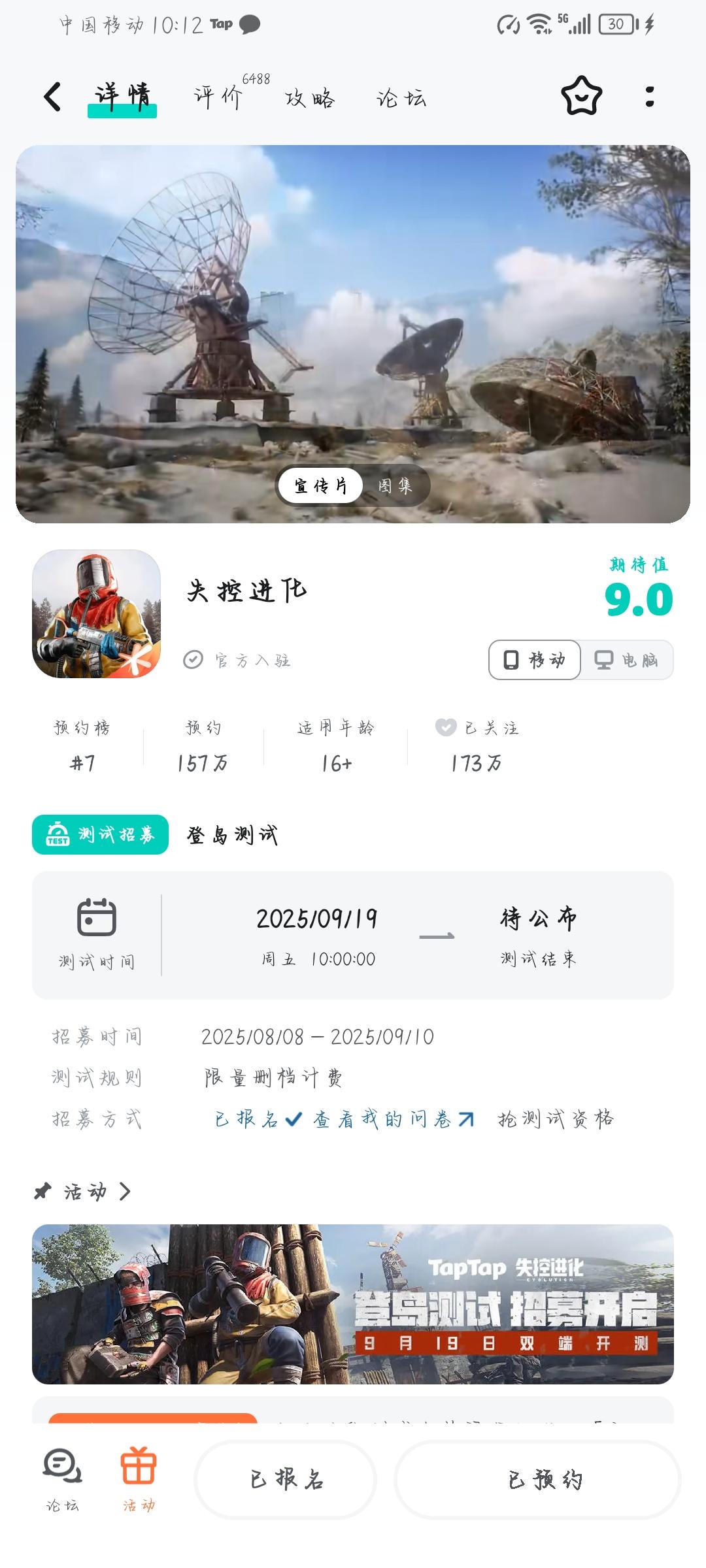Select the 图集 gallery option
Image resolution: width=706 pixels, height=1568 pixels.
pyautogui.click(x=395, y=485)
